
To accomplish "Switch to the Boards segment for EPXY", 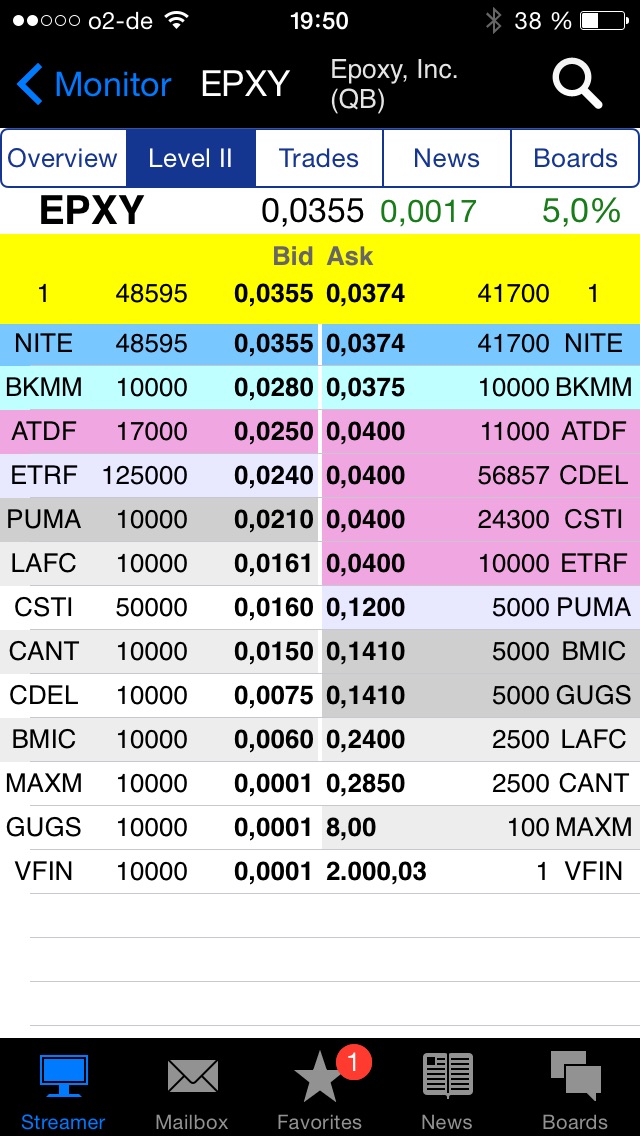I will (575, 158).
